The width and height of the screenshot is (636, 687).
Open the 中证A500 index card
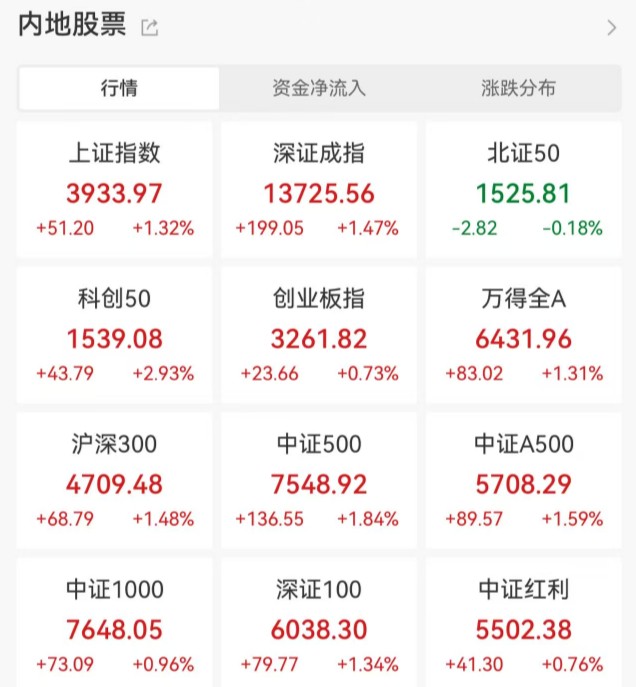(x=523, y=480)
